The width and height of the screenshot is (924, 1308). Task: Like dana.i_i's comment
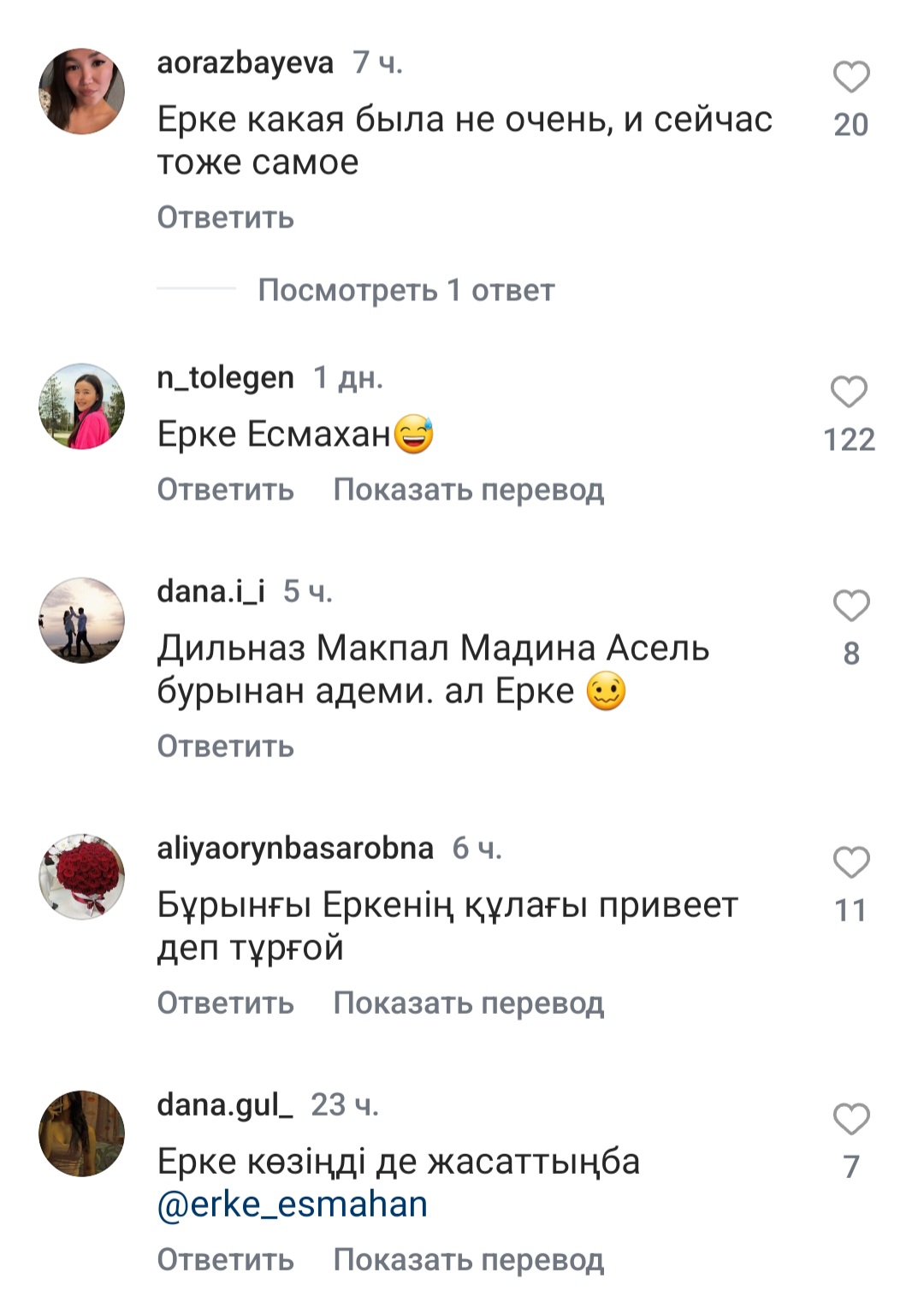[x=851, y=607]
